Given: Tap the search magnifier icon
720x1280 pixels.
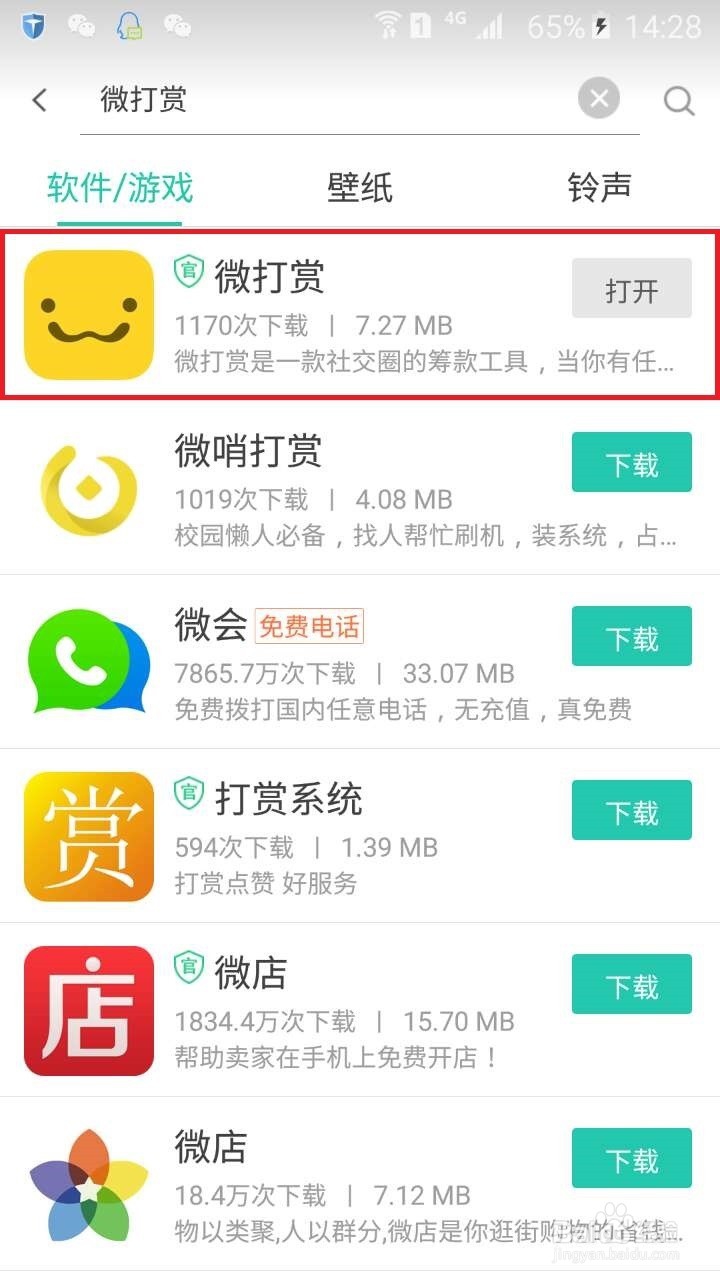Looking at the screenshot, I should coord(679,99).
